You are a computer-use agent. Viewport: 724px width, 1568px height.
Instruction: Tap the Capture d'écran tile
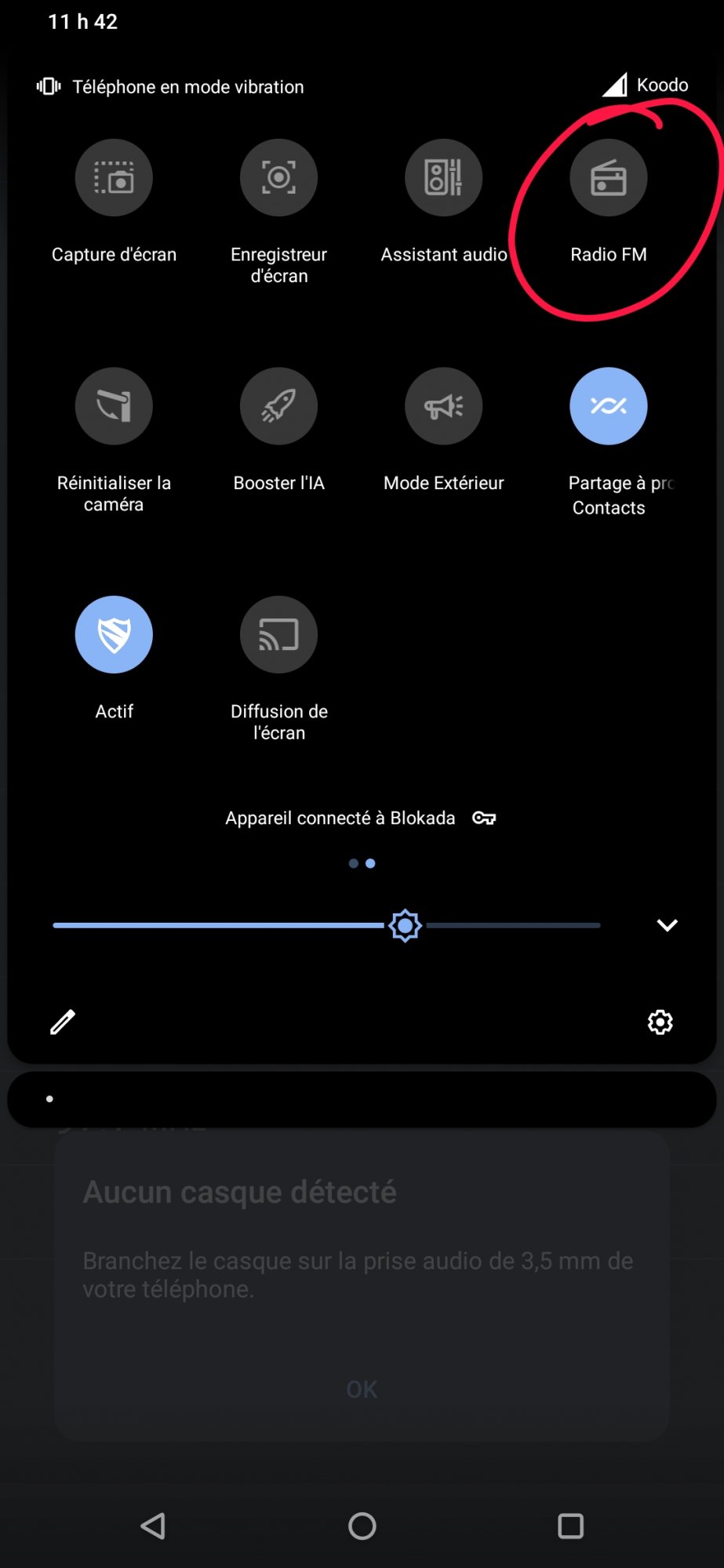pyautogui.click(x=114, y=178)
